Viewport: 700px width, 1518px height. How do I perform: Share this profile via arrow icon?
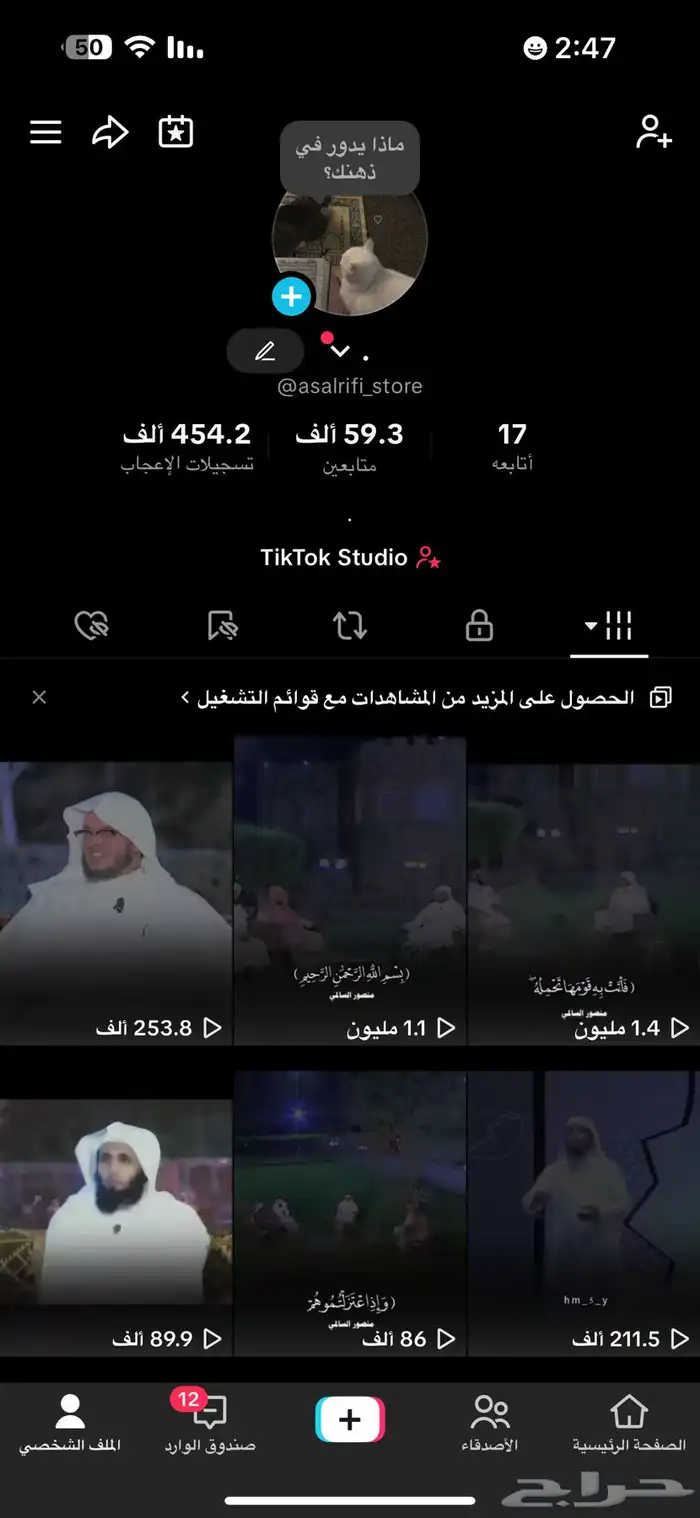pyautogui.click(x=110, y=132)
